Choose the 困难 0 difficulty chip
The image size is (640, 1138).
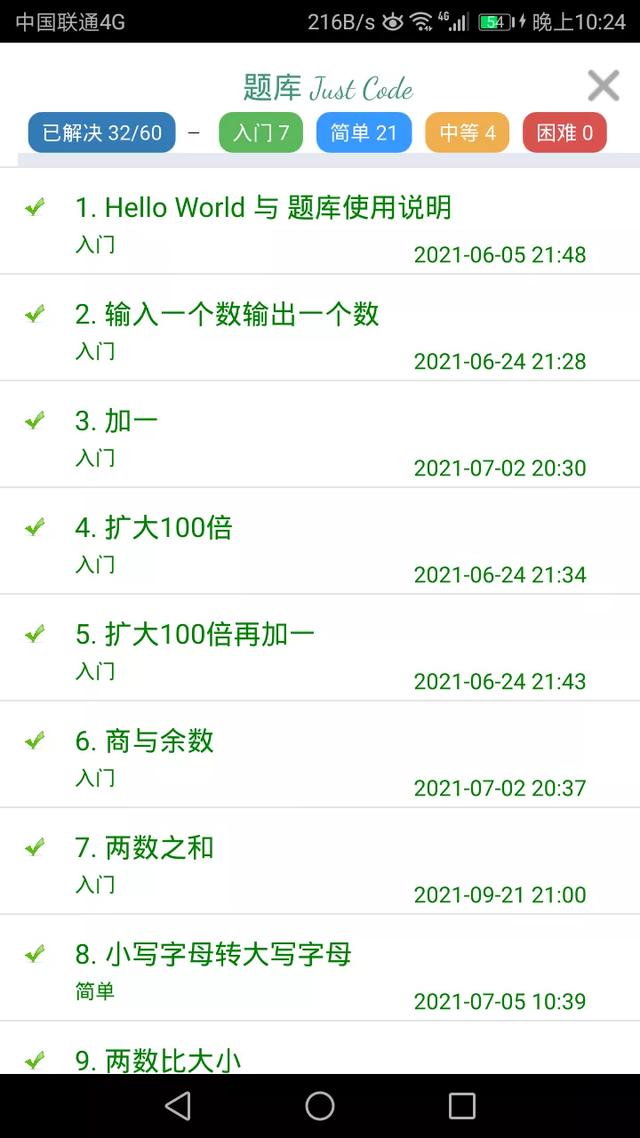[565, 133]
